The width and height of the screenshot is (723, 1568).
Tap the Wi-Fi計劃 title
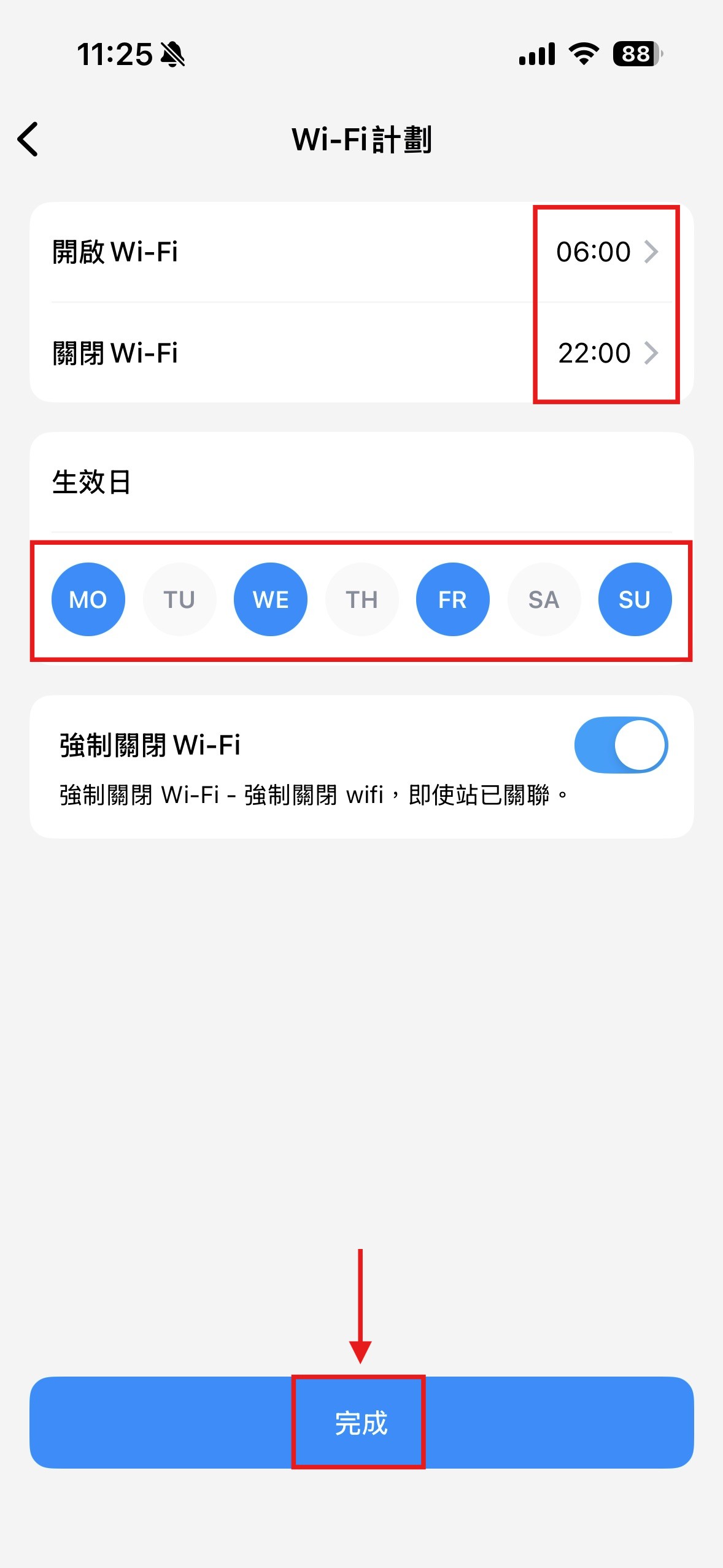361,140
